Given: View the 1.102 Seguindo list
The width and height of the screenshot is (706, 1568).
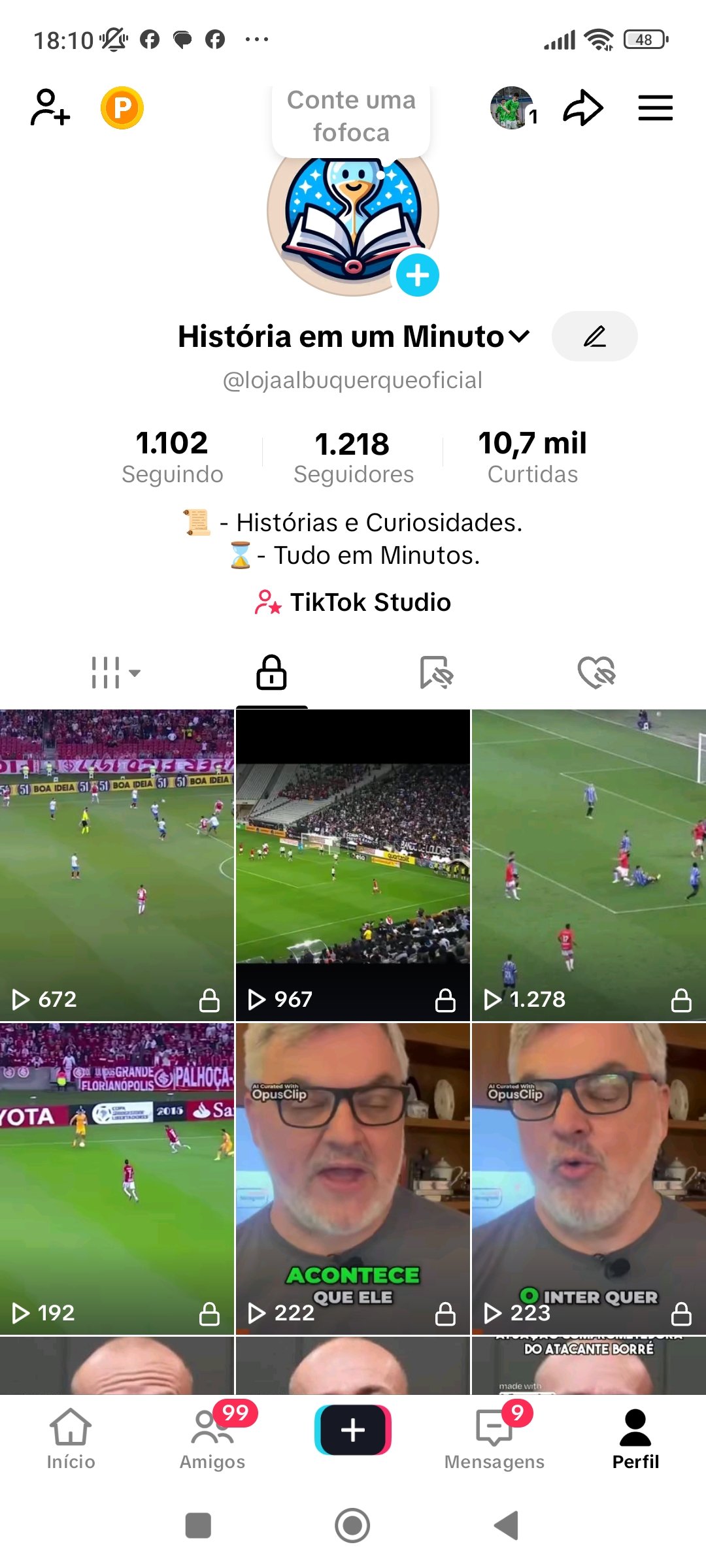Looking at the screenshot, I should tap(172, 456).
